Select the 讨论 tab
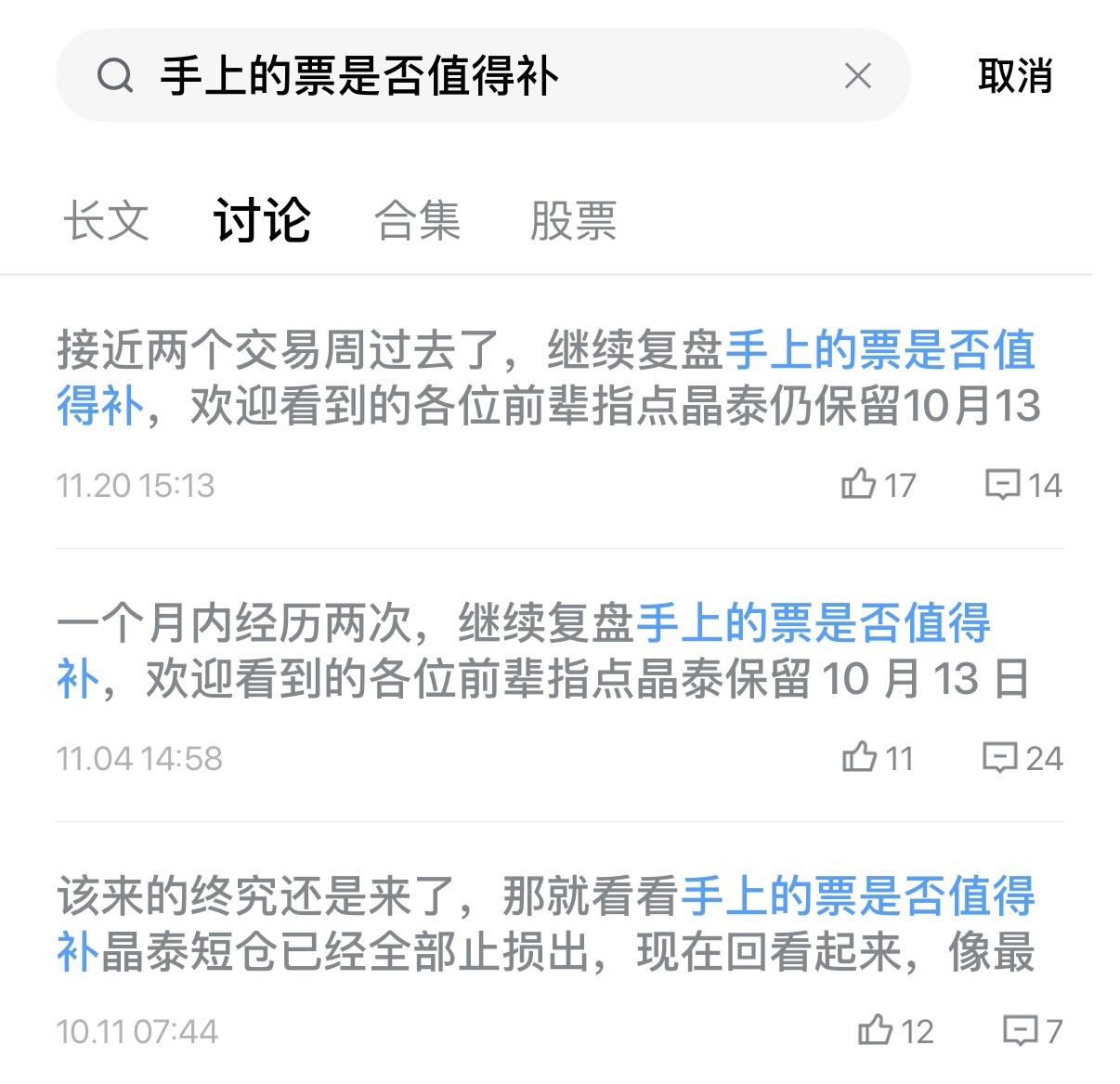This screenshot has width=1120, height=1084. click(262, 221)
